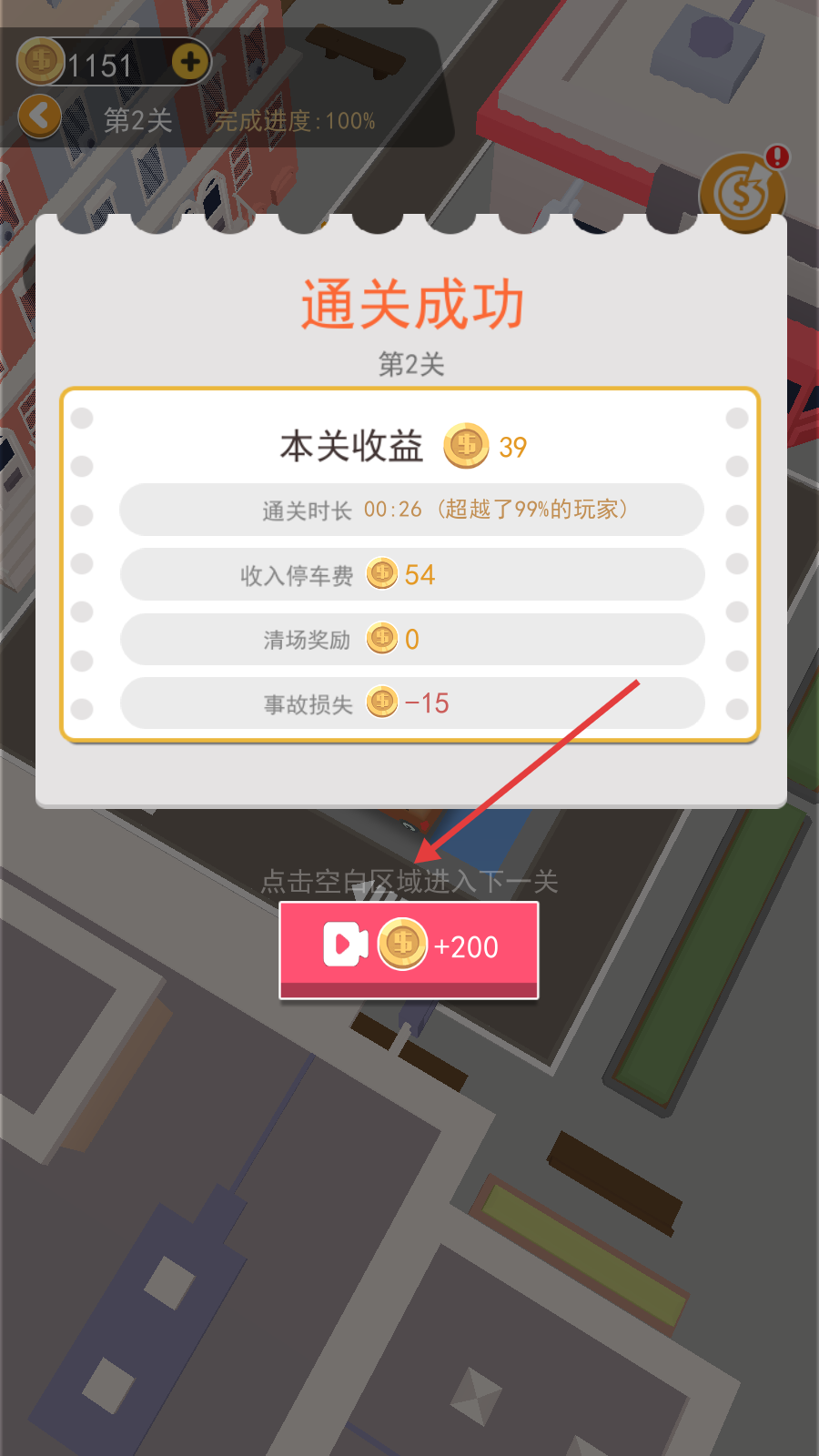Go back using the orange arrow
The width and height of the screenshot is (819, 1456).
click(40, 116)
